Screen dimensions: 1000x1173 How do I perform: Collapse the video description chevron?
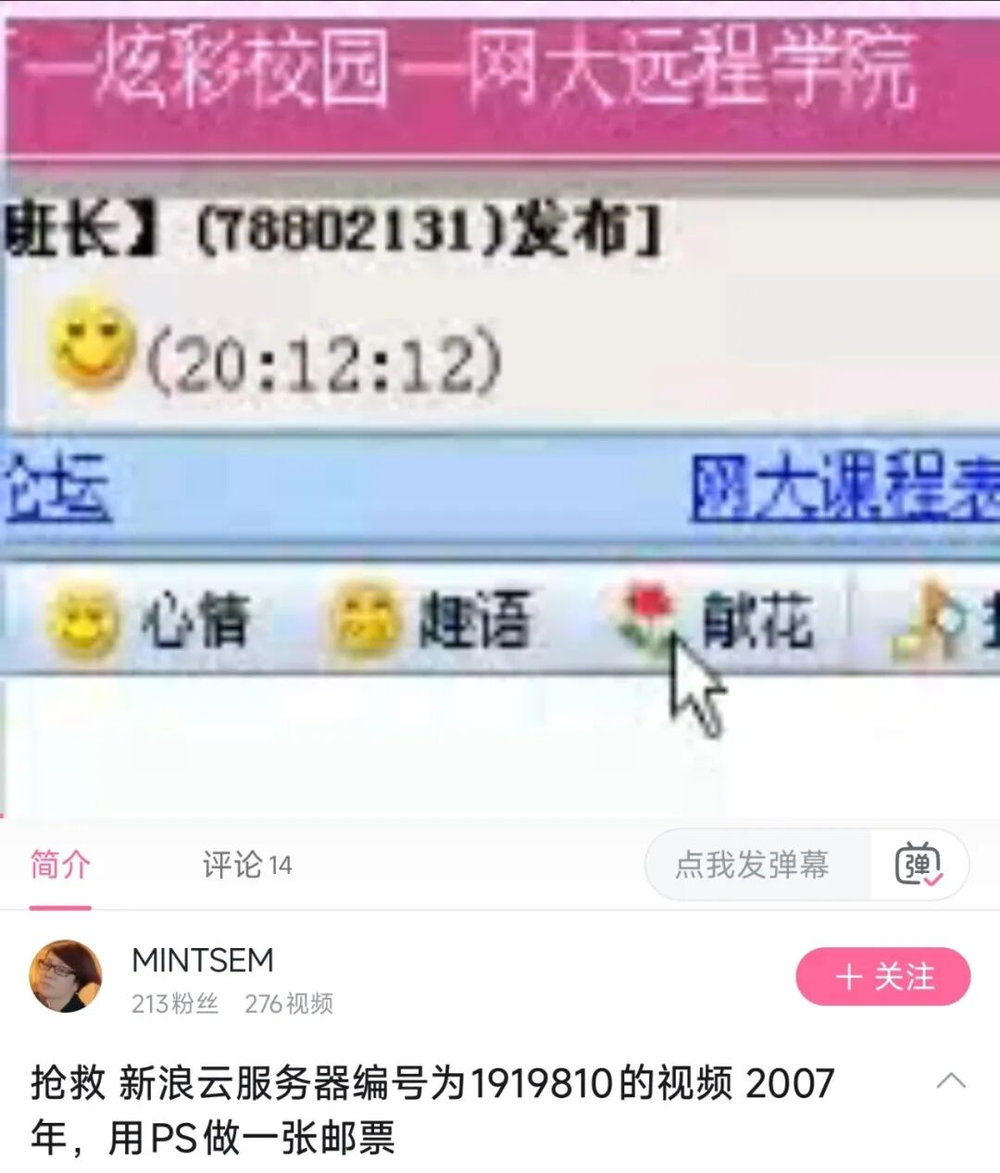[951, 1081]
